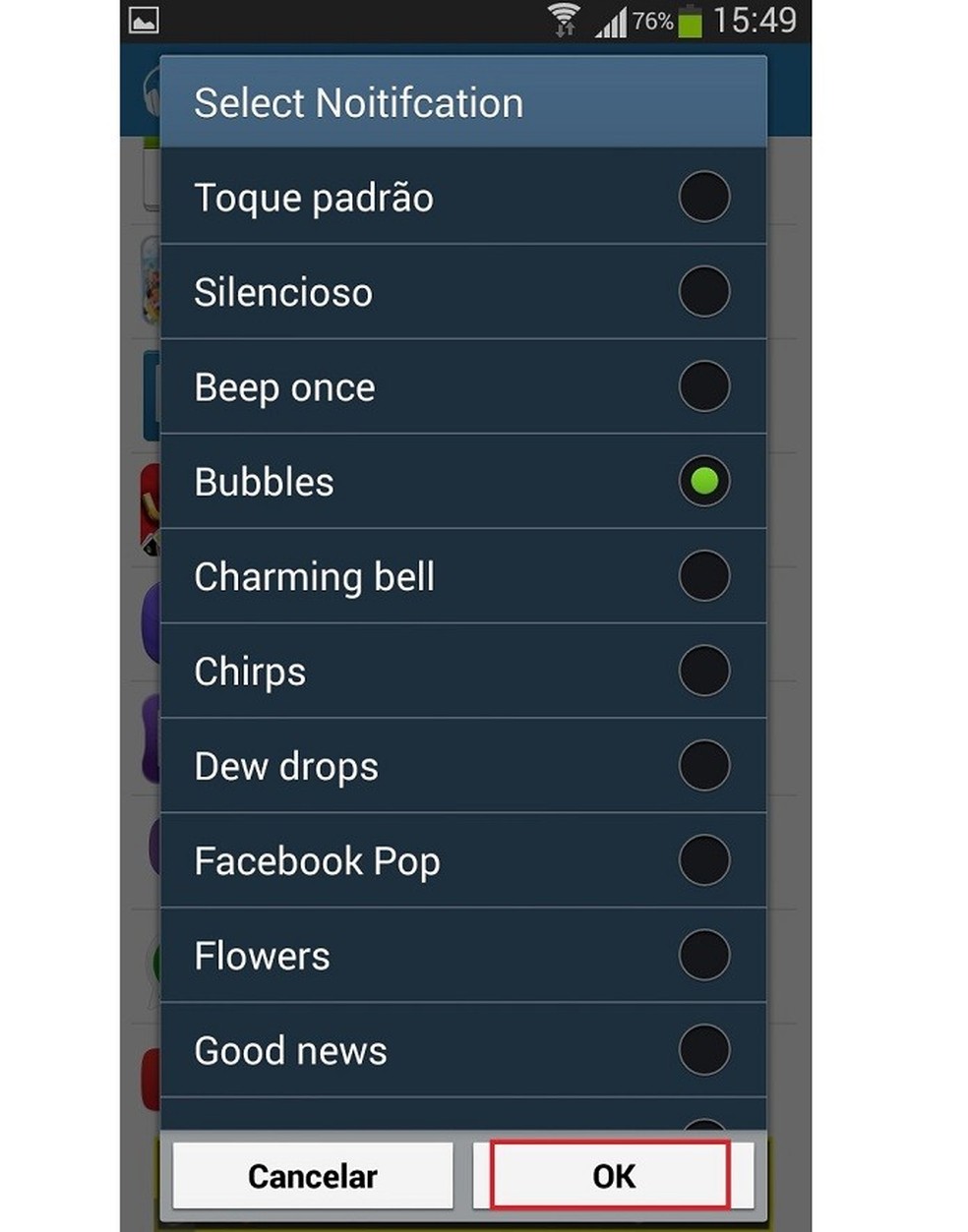Dismiss dialog with Cancelar
Image resolution: width=968 pixels, height=1232 pixels.
[x=313, y=1175]
